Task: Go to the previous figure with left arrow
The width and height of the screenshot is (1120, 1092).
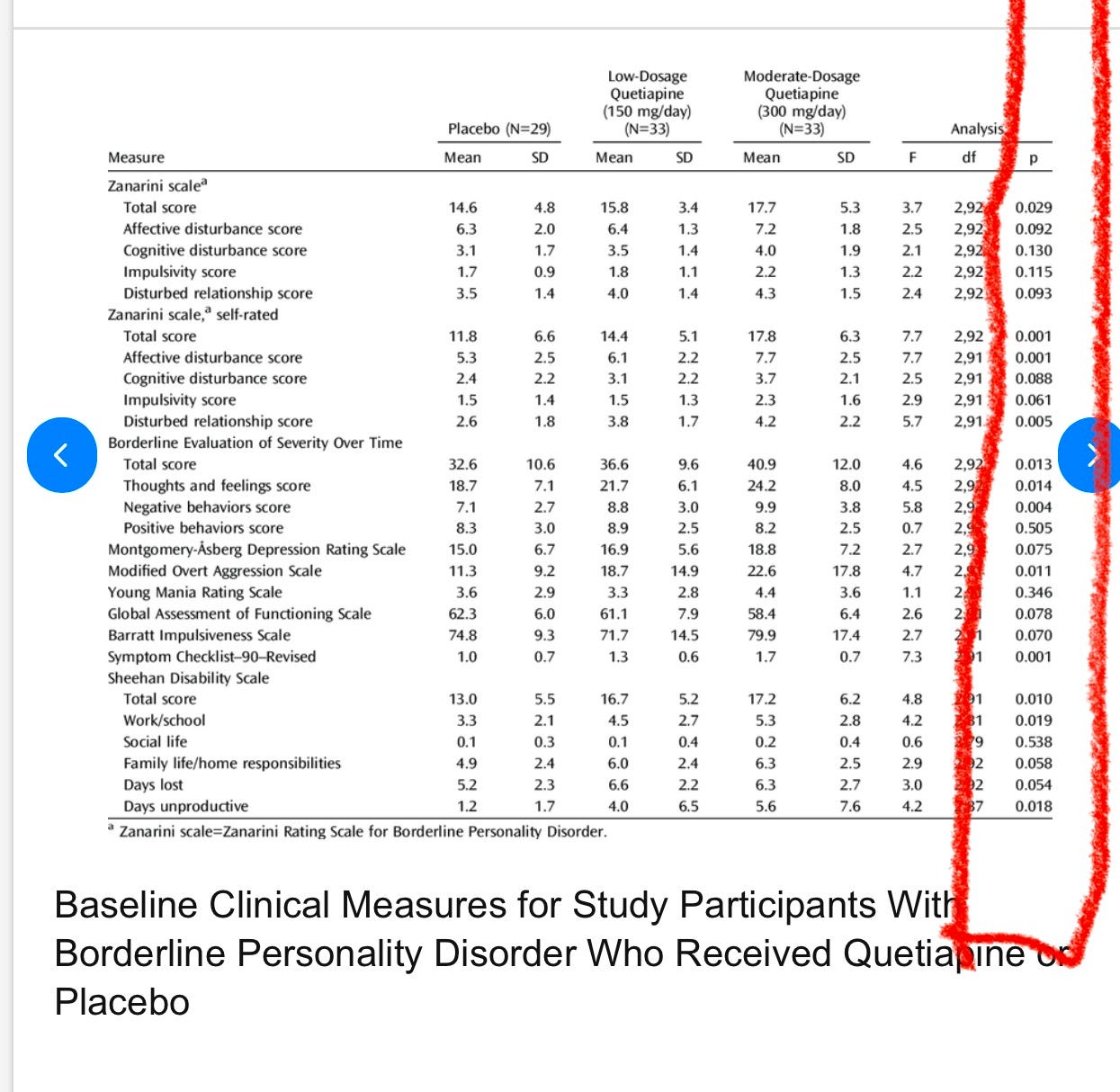Action: [x=62, y=455]
